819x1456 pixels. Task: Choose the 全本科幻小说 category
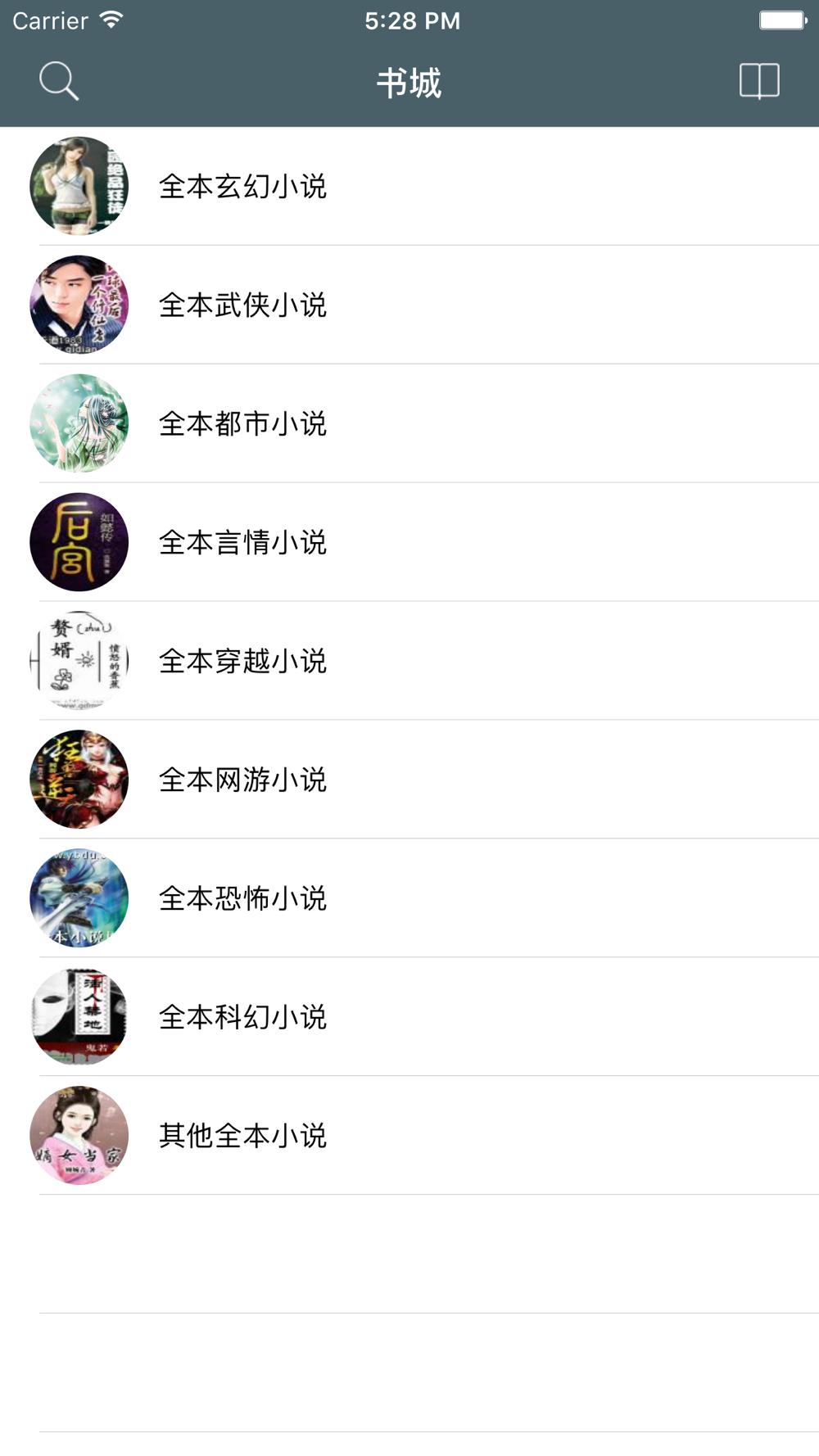pyautogui.click(x=409, y=1017)
